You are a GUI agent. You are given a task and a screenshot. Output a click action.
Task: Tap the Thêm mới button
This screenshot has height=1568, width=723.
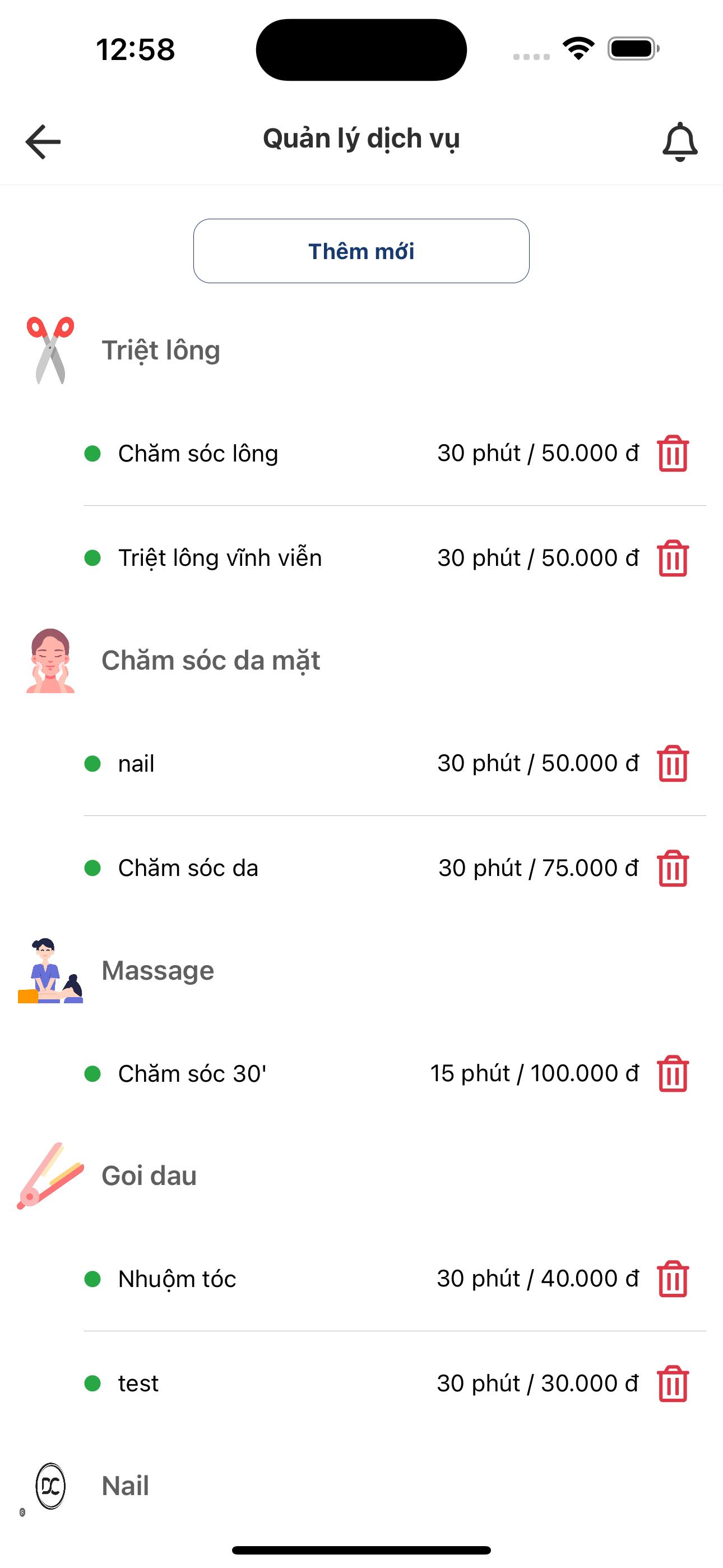tap(361, 251)
